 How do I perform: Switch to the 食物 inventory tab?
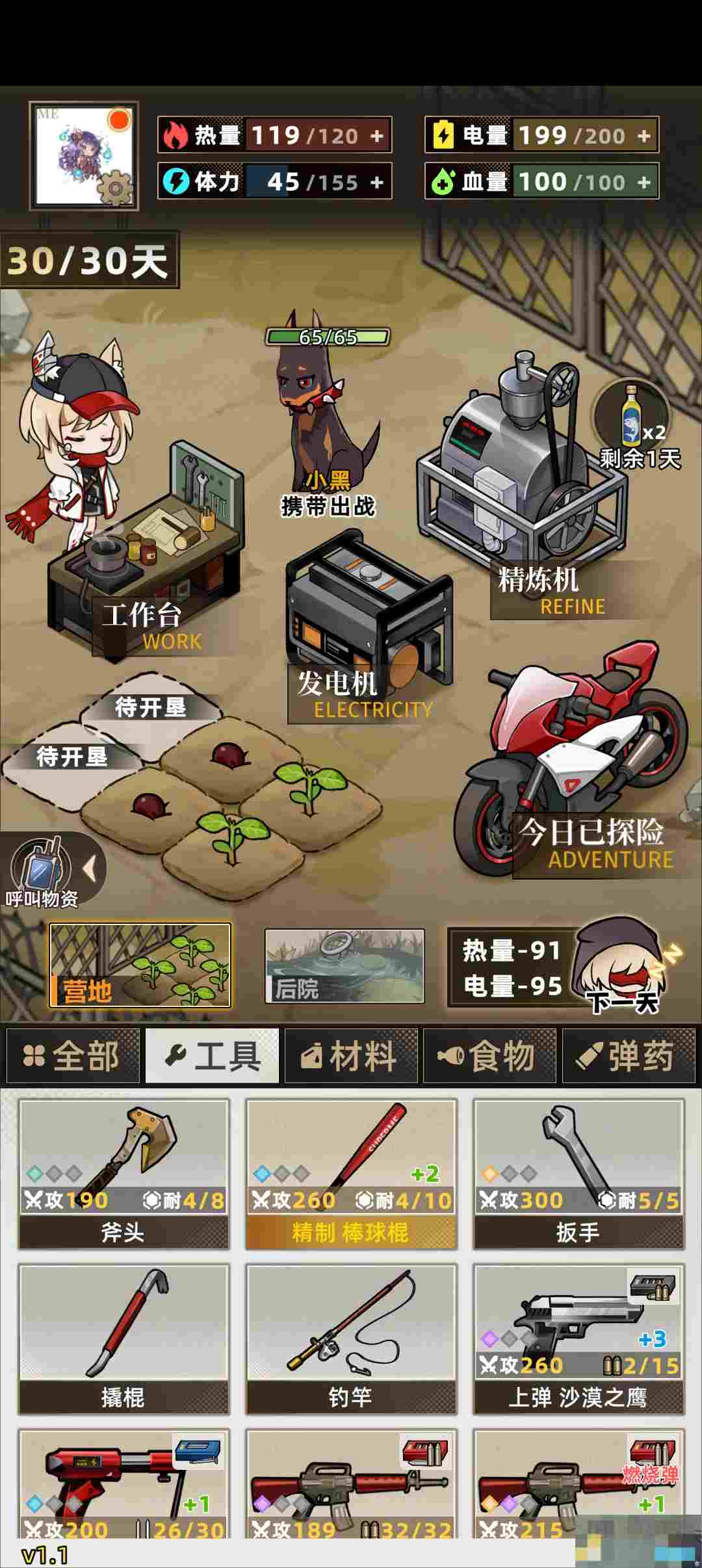point(489,1056)
